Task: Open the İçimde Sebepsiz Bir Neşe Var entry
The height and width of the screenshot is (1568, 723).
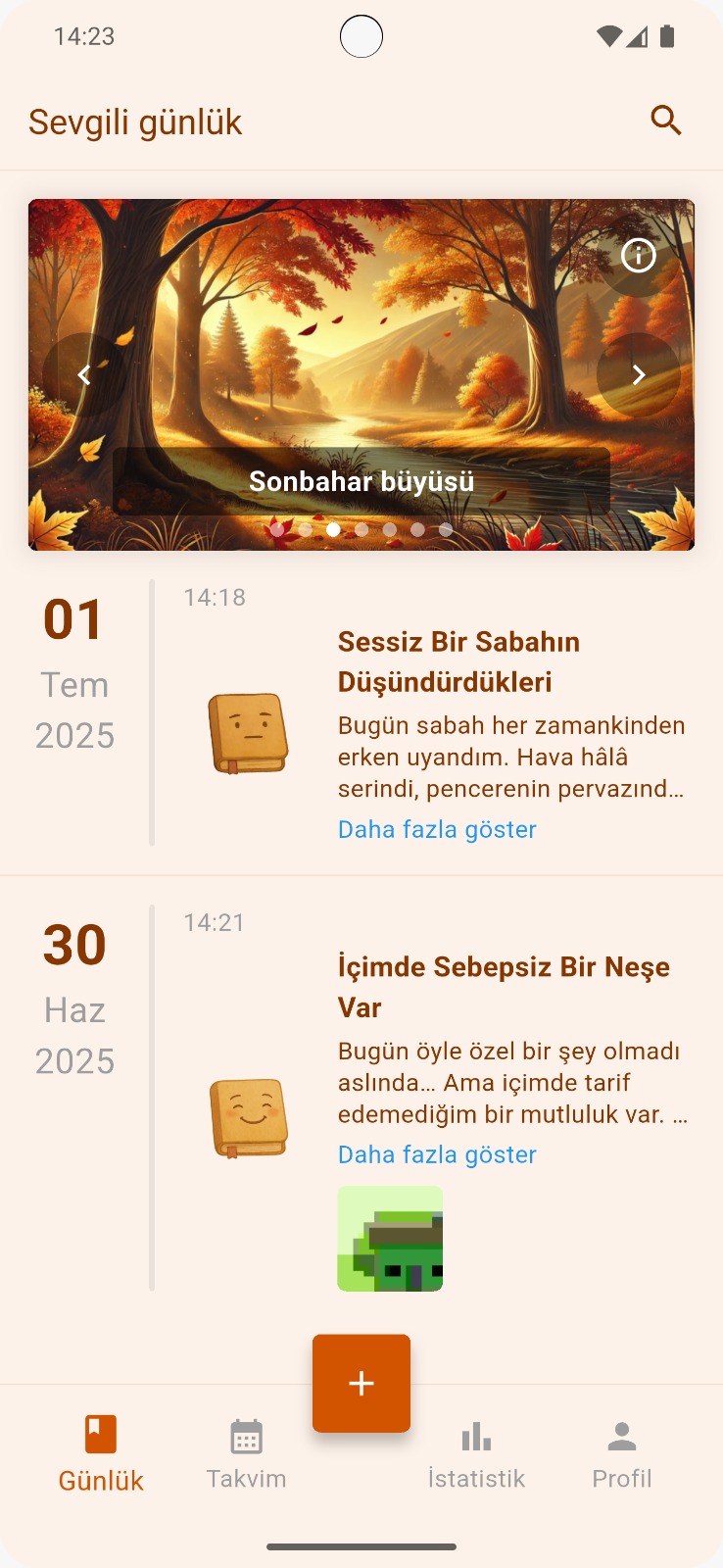Action: point(504,987)
